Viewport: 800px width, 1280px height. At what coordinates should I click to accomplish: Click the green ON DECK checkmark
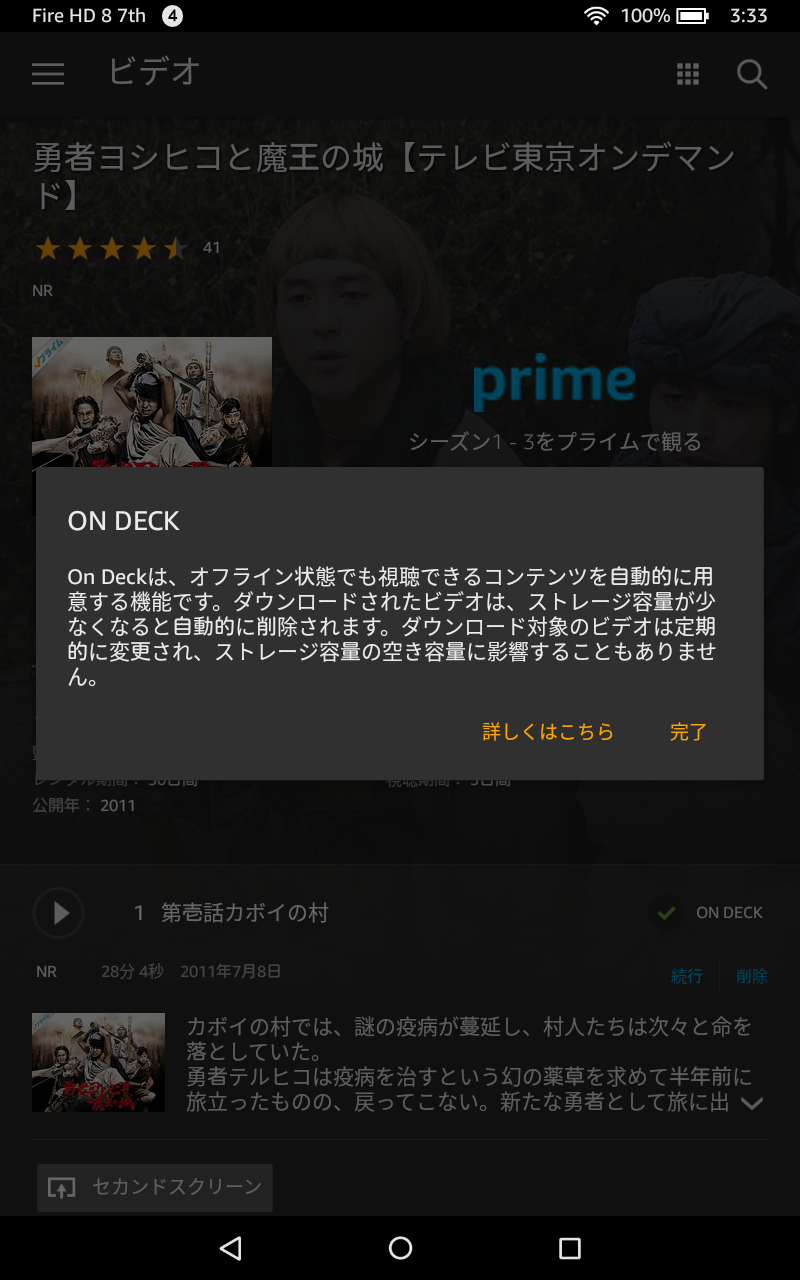(x=665, y=913)
